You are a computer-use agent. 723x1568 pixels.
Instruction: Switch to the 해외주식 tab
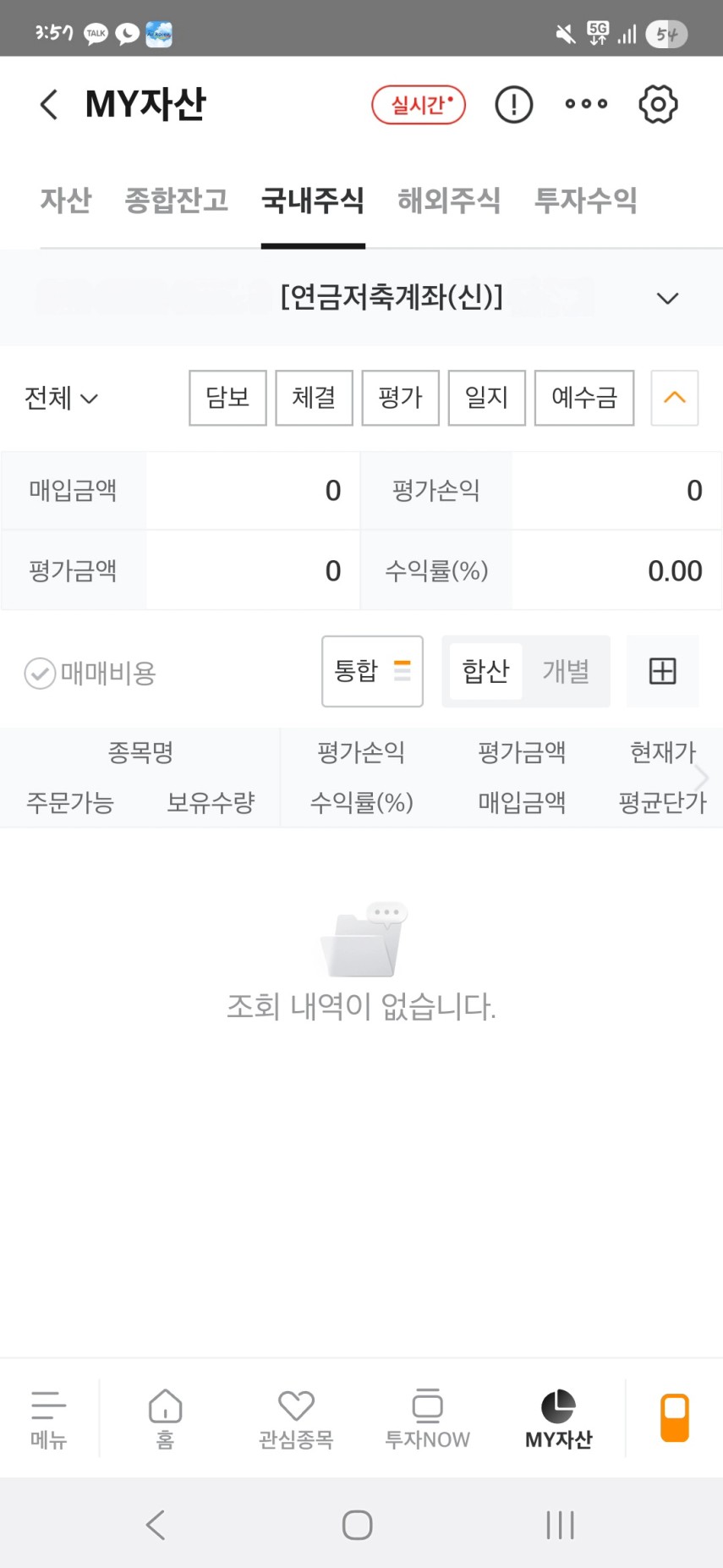(449, 201)
